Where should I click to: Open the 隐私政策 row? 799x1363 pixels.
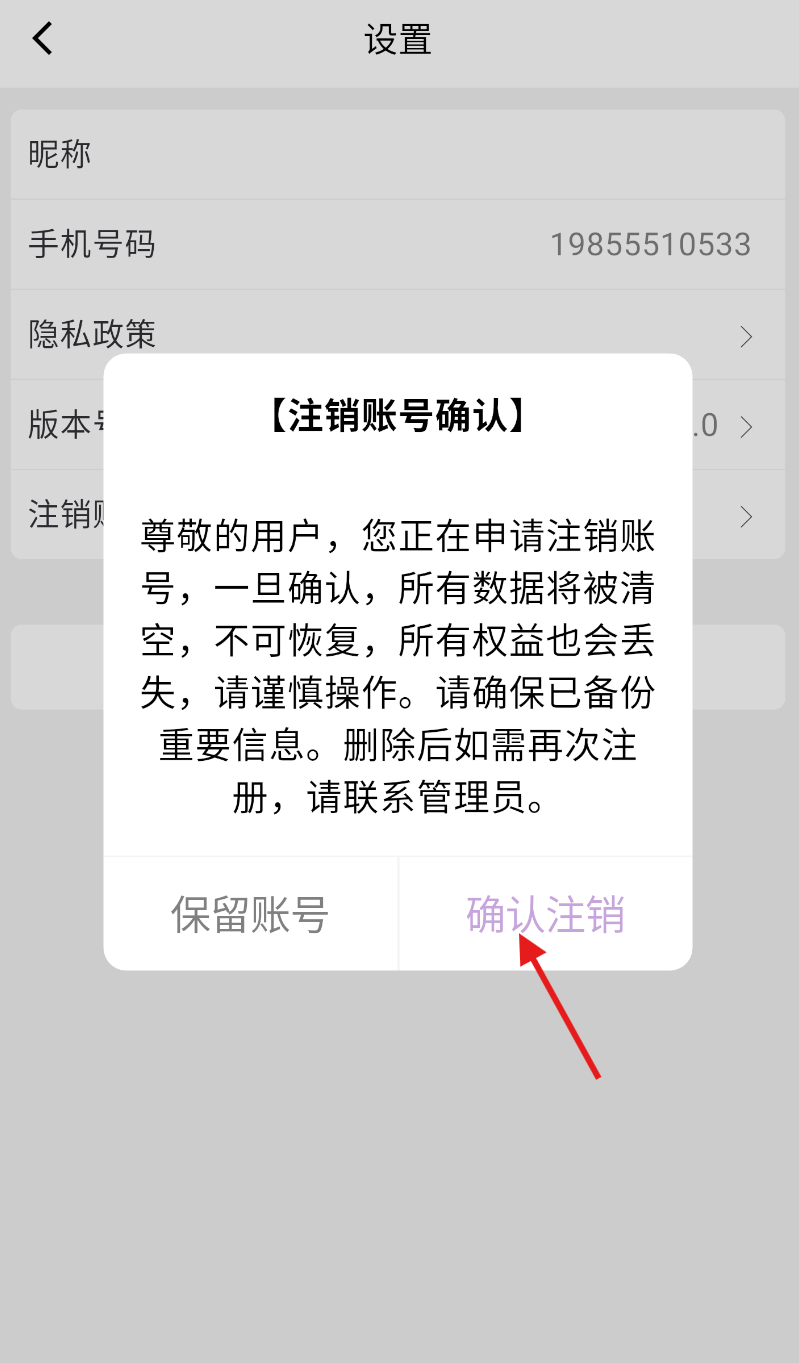pos(398,335)
